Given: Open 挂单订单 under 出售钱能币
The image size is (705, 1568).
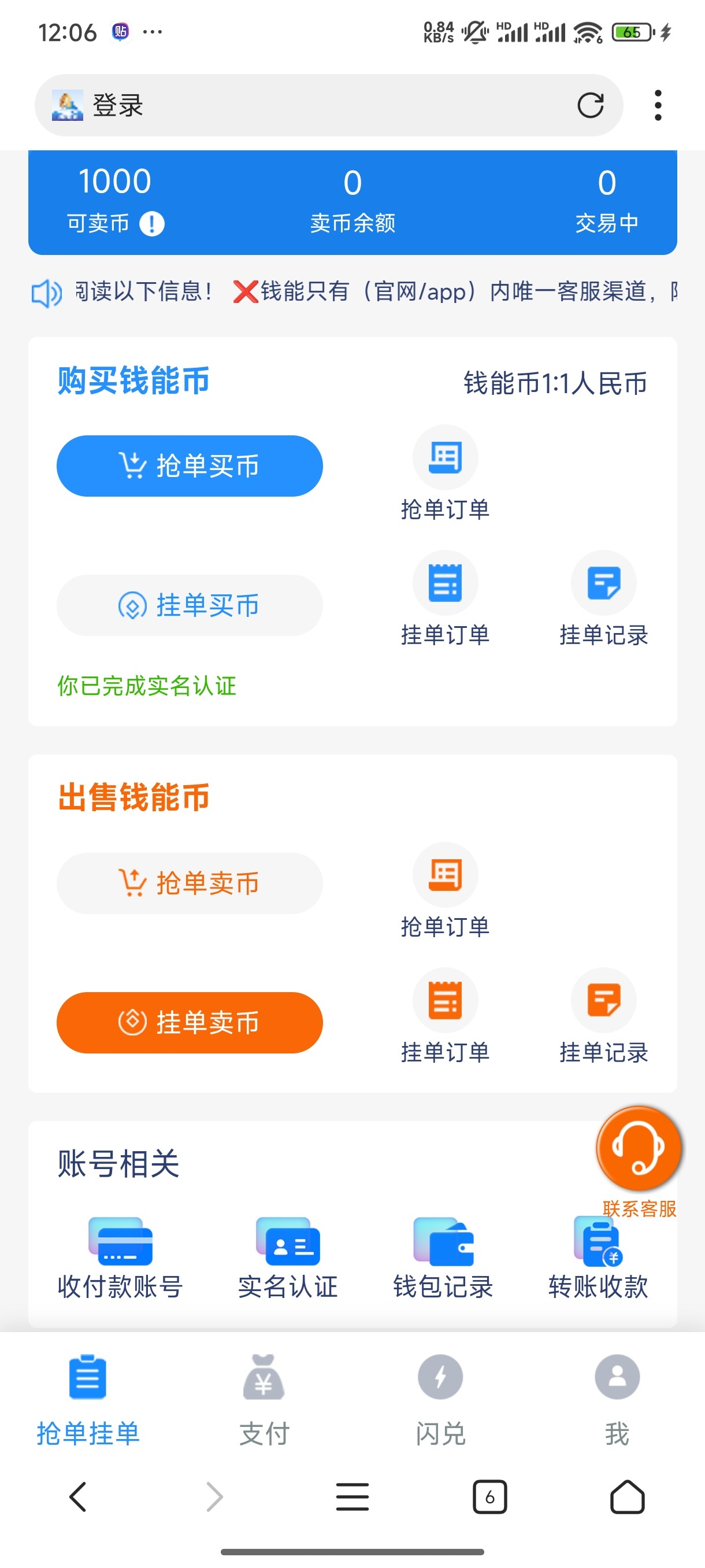Looking at the screenshot, I should [444, 1015].
